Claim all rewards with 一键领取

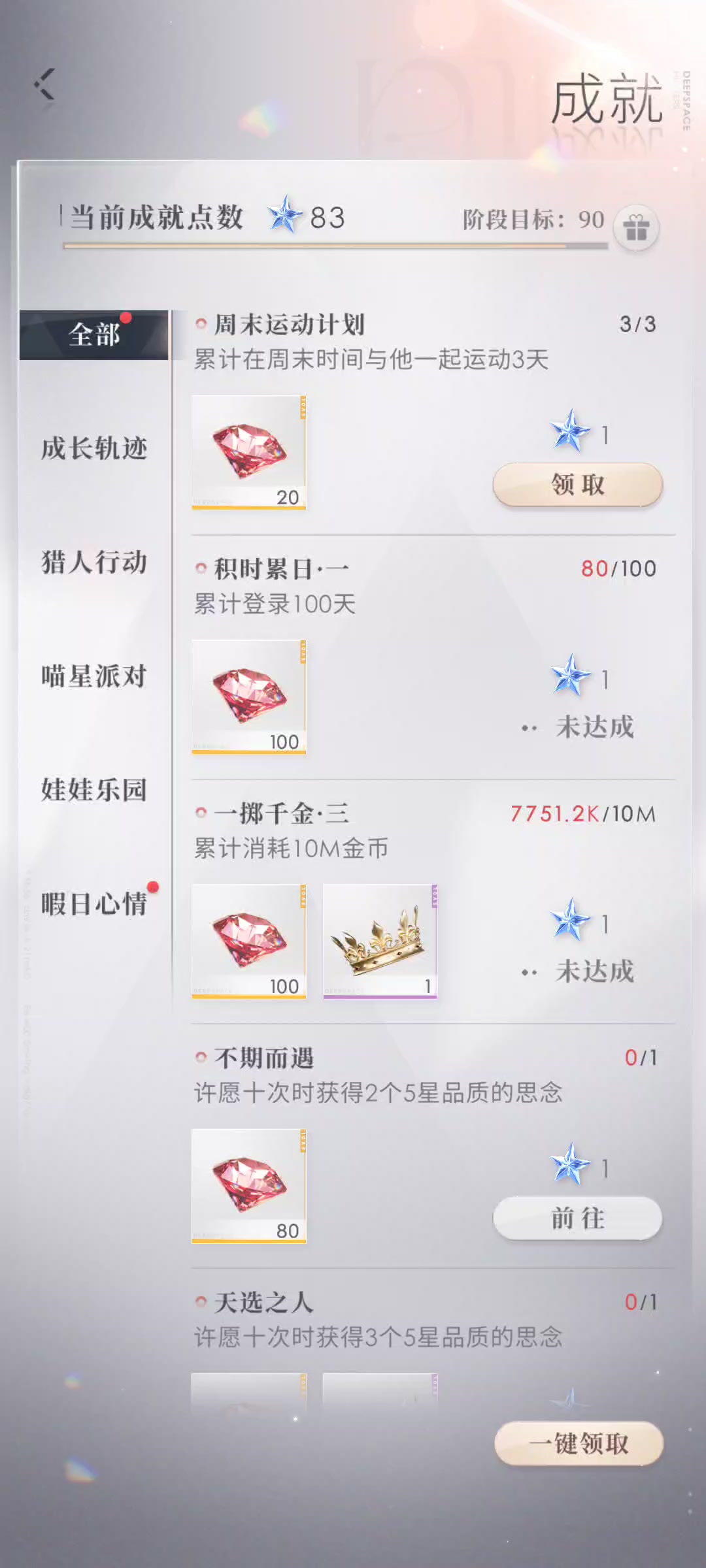[579, 1444]
